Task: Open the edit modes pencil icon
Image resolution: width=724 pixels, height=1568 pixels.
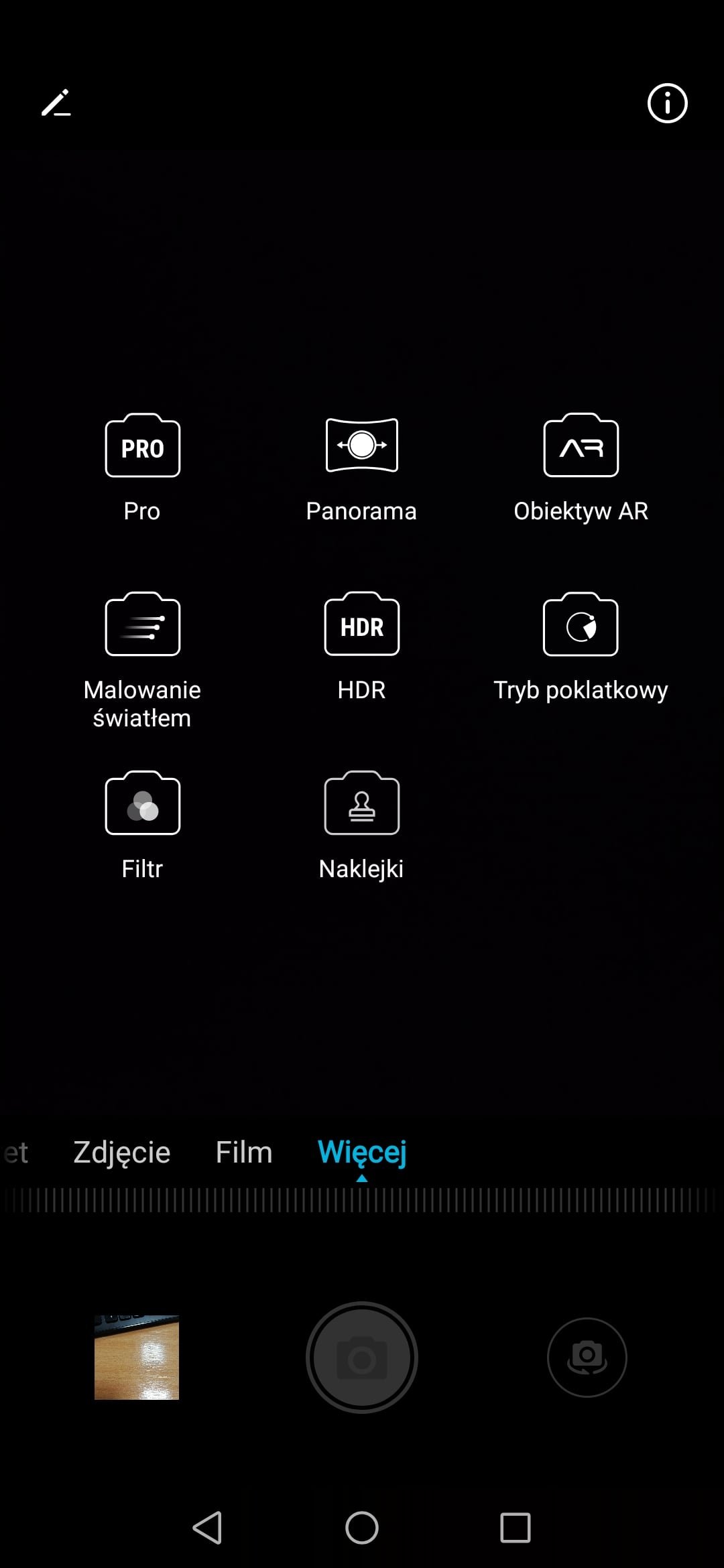Action: point(56,103)
